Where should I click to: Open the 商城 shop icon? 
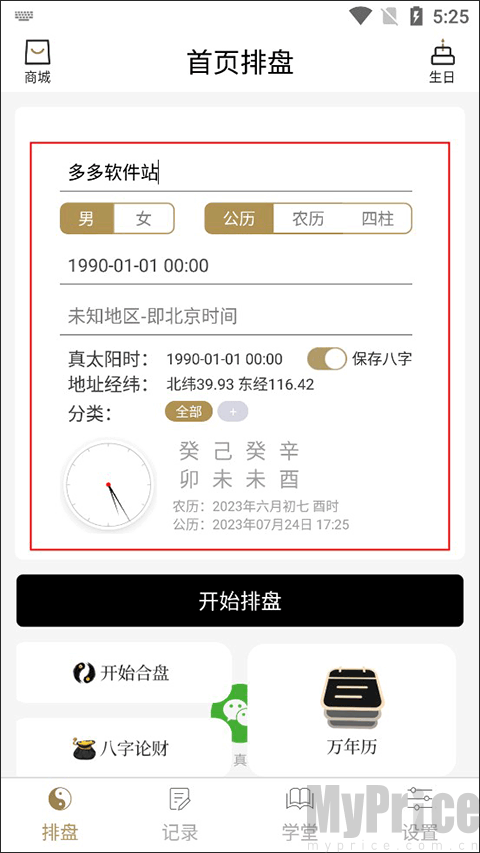tap(37, 61)
